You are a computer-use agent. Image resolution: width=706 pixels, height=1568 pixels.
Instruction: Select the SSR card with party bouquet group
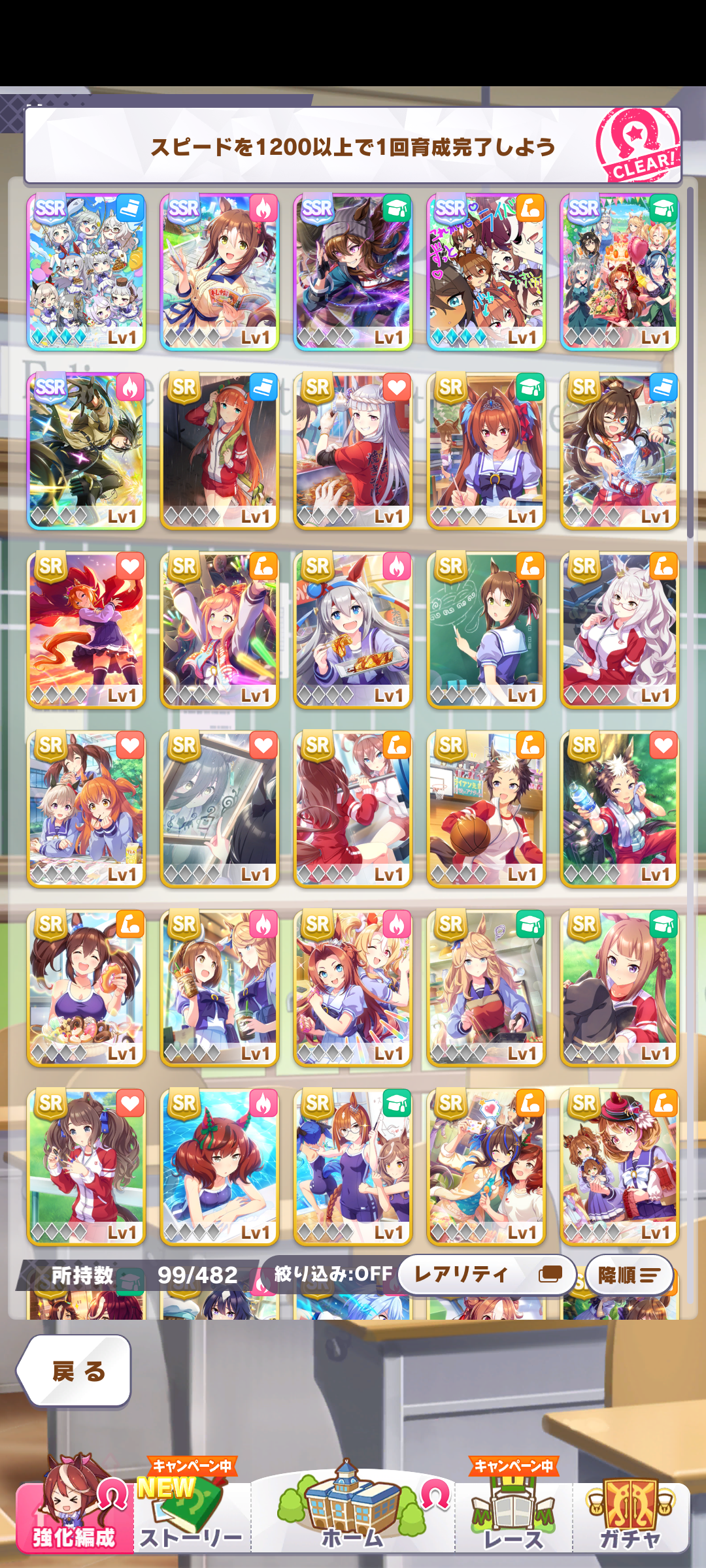point(620,272)
